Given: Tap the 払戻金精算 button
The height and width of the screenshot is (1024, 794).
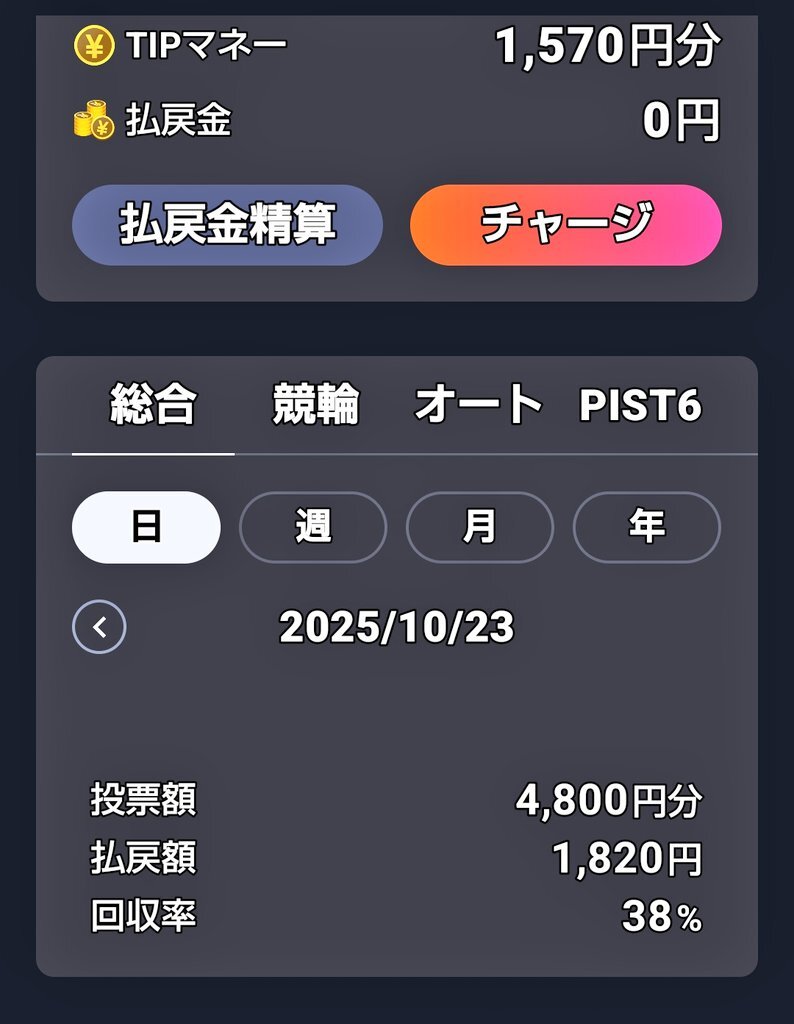Looking at the screenshot, I should pos(227,225).
